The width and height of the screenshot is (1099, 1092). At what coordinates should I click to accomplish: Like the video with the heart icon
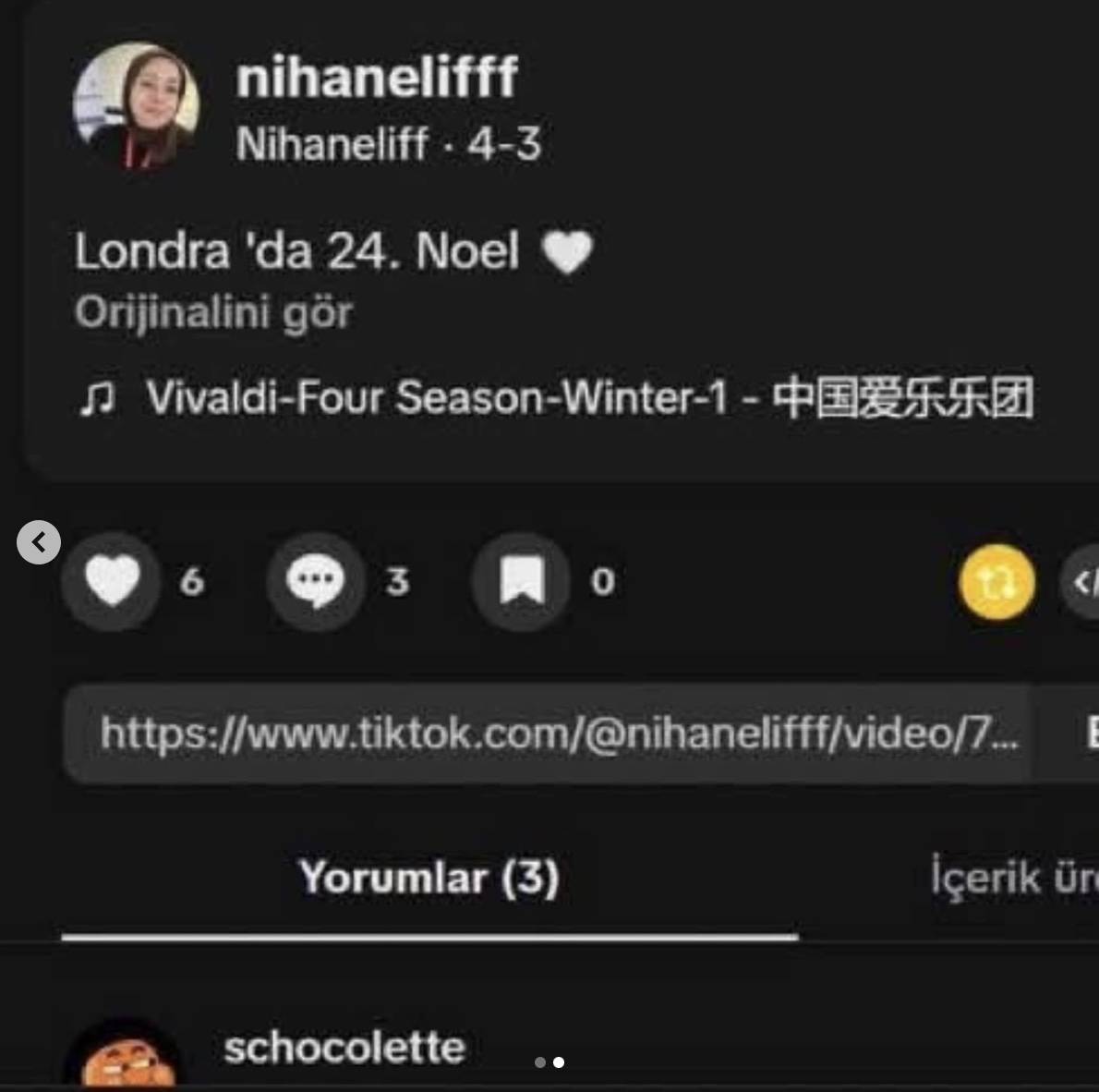coord(112,581)
